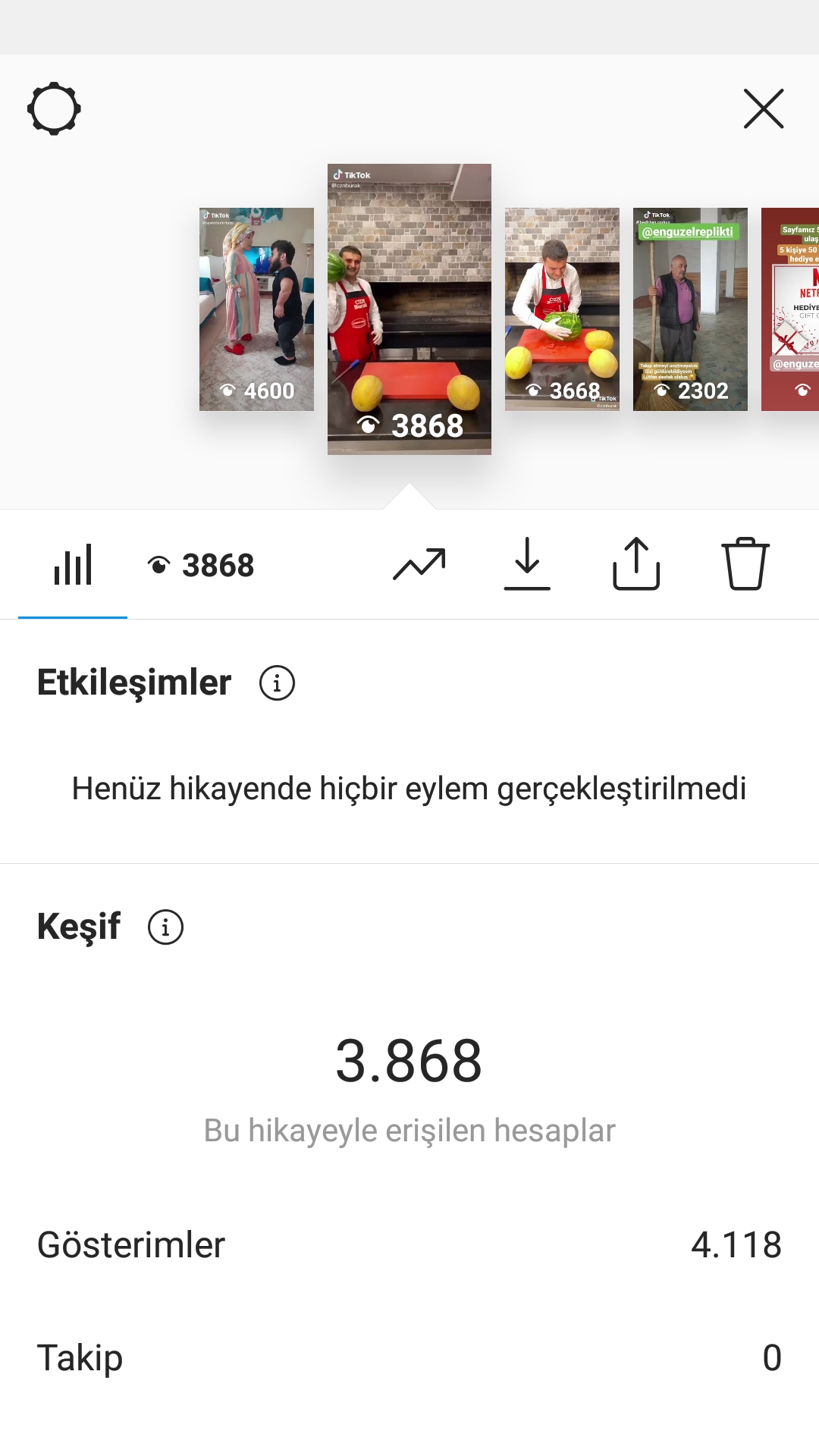Switch to the insights bar chart tab
Viewport: 819px width, 1456px height.
tap(73, 565)
